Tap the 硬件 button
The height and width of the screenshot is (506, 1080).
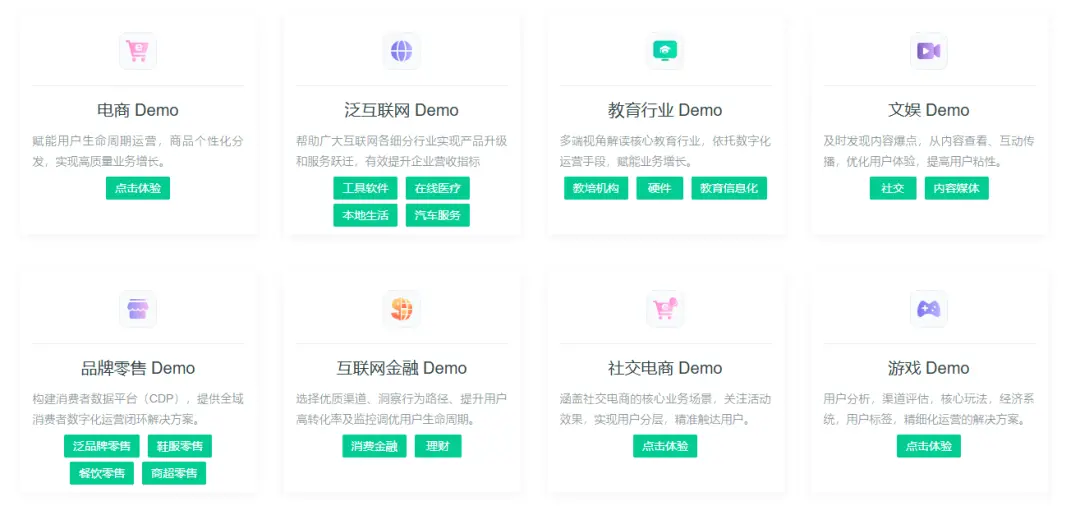click(x=659, y=188)
